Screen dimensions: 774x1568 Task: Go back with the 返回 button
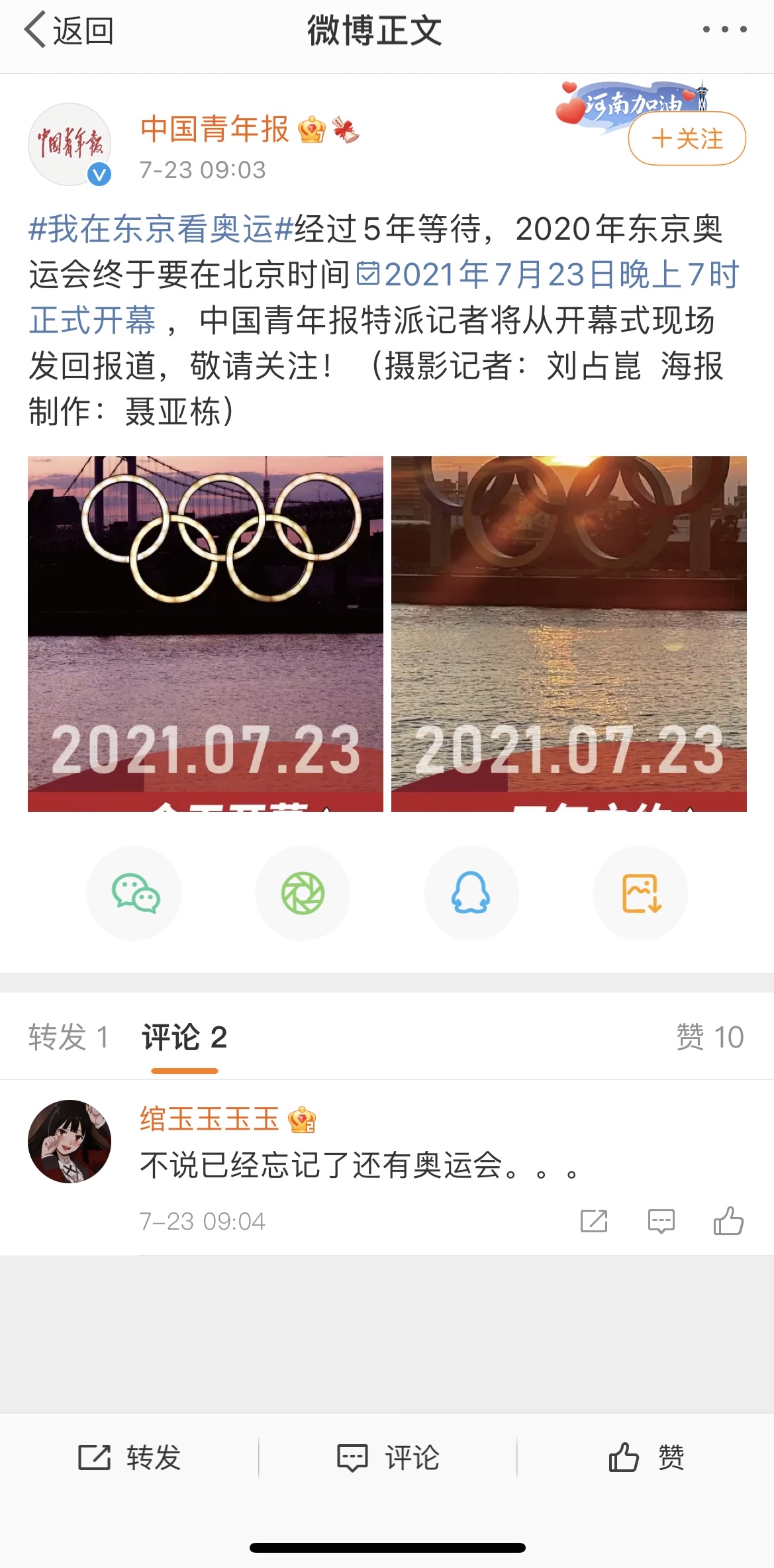[x=69, y=30]
